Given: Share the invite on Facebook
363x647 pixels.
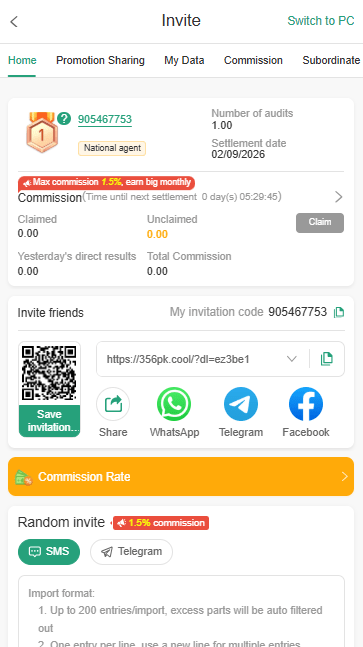Looking at the screenshot, I should point(306,404).
